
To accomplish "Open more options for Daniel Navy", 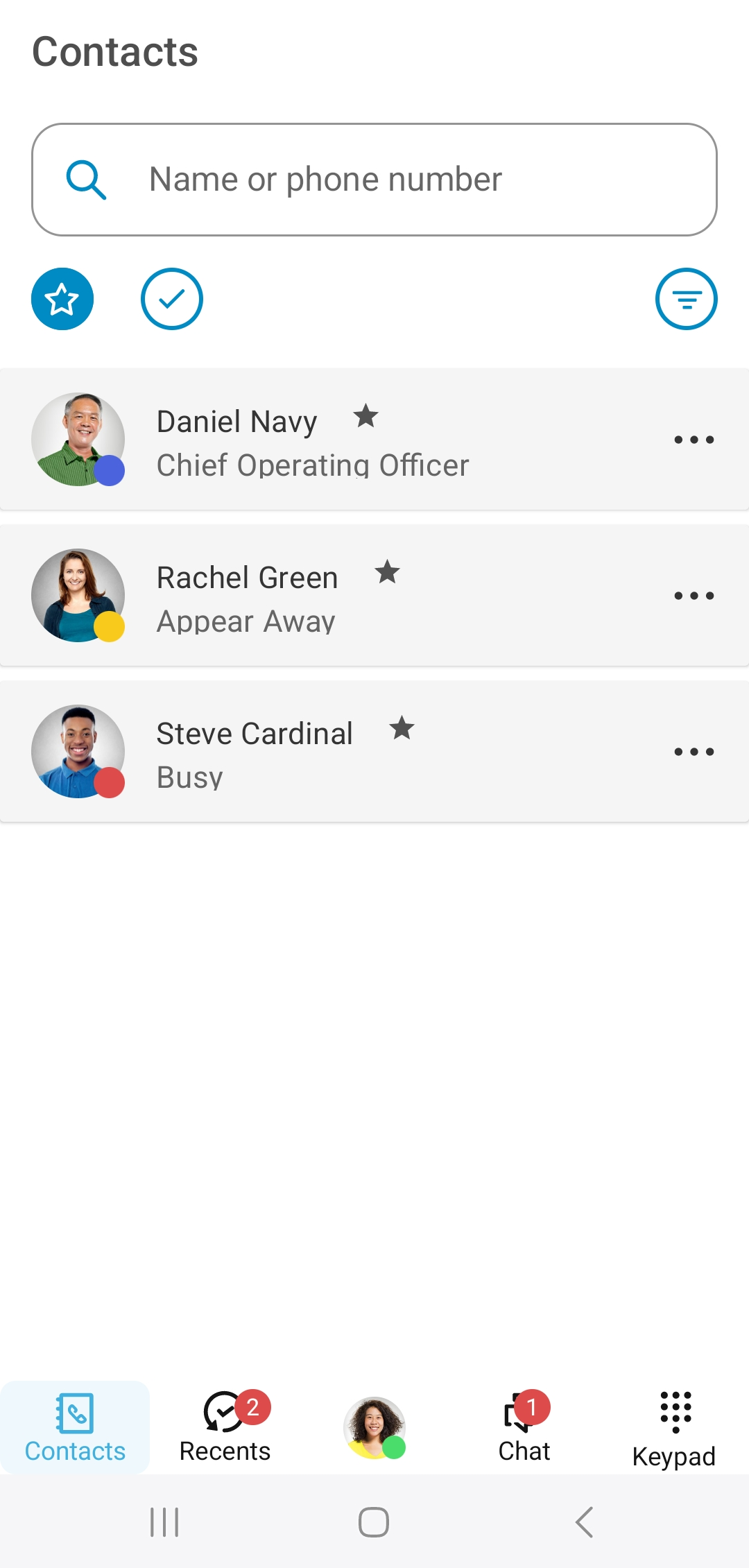I will click(x=694, y=440).
